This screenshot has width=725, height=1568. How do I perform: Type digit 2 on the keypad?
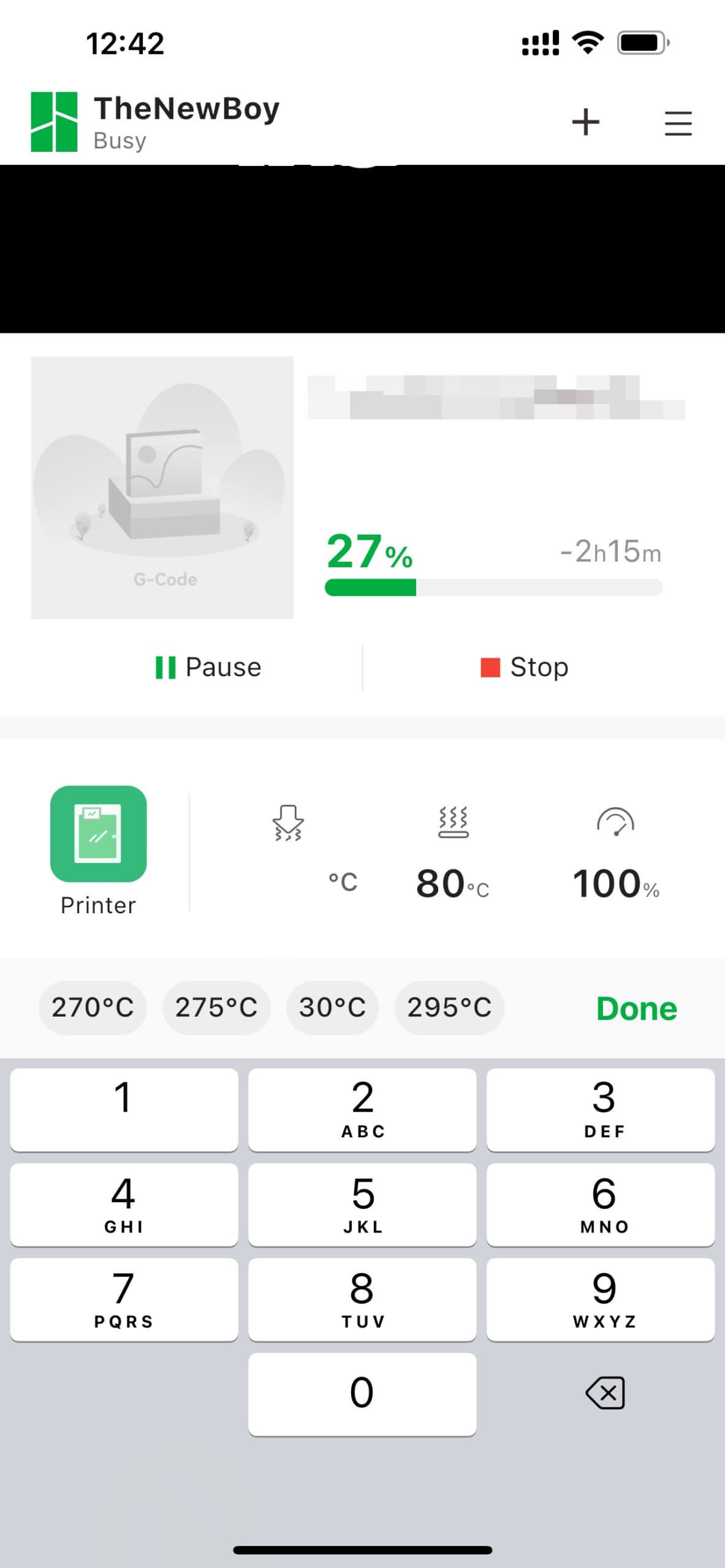coord(362,1109)
